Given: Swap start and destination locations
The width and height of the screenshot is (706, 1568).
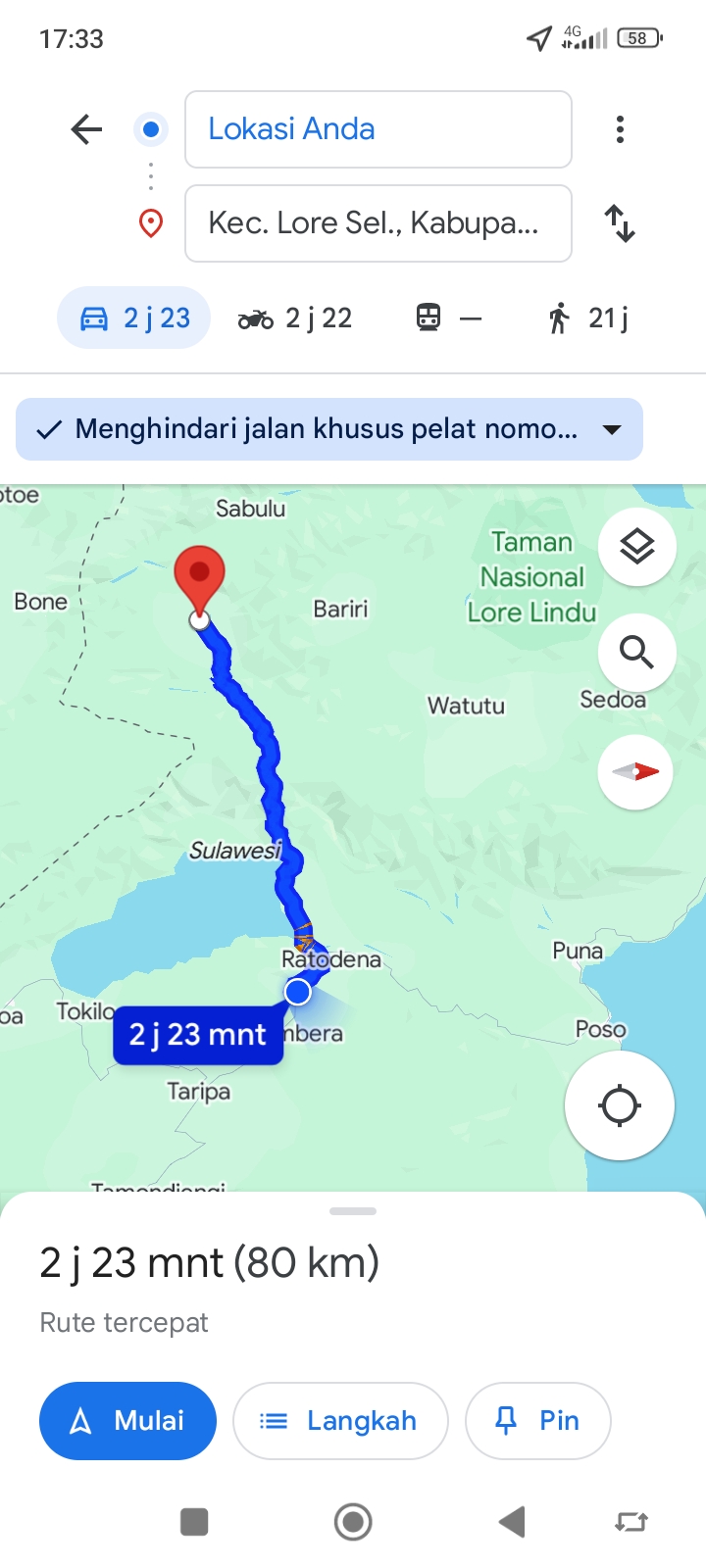Looking at the screenshot, I should (620, 223).
